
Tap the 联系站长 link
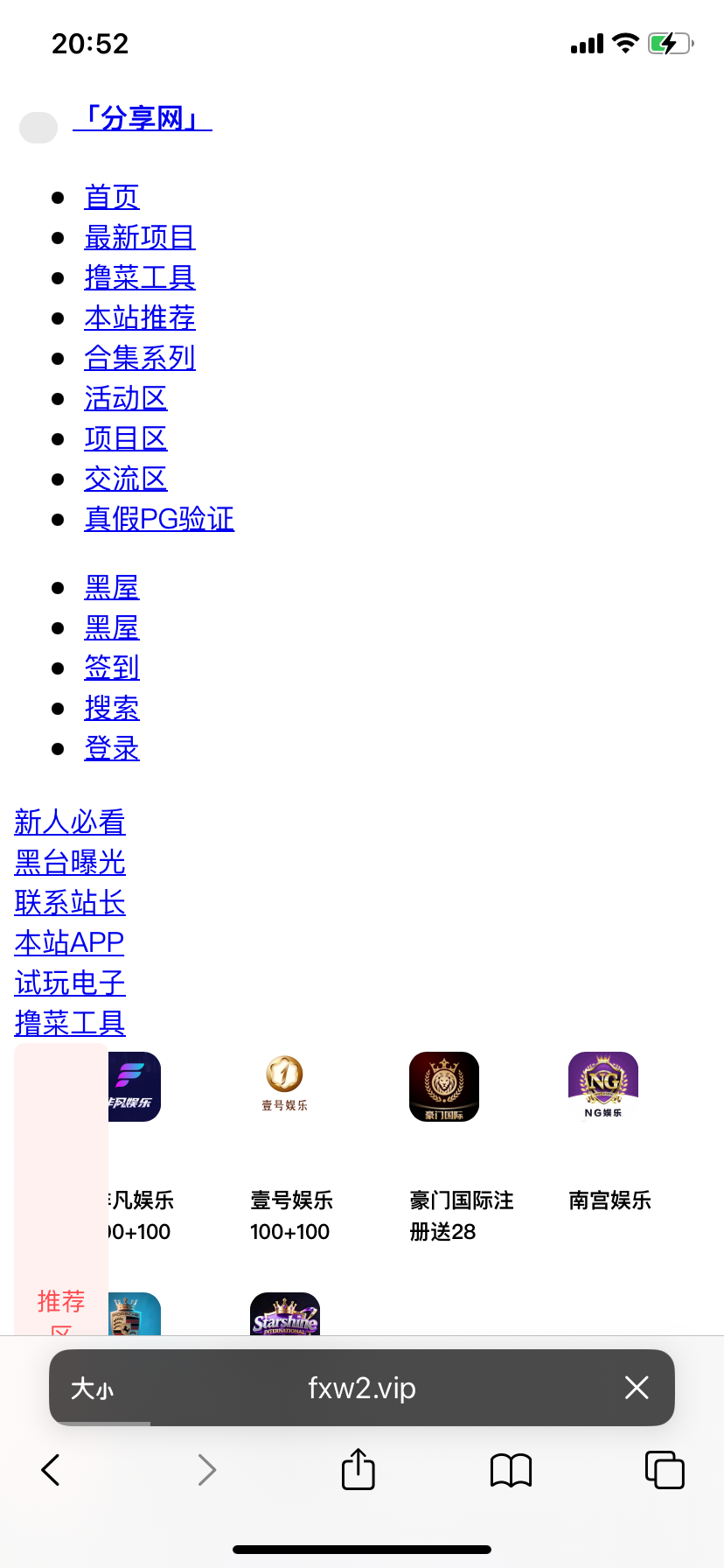[x=70, y=902]
